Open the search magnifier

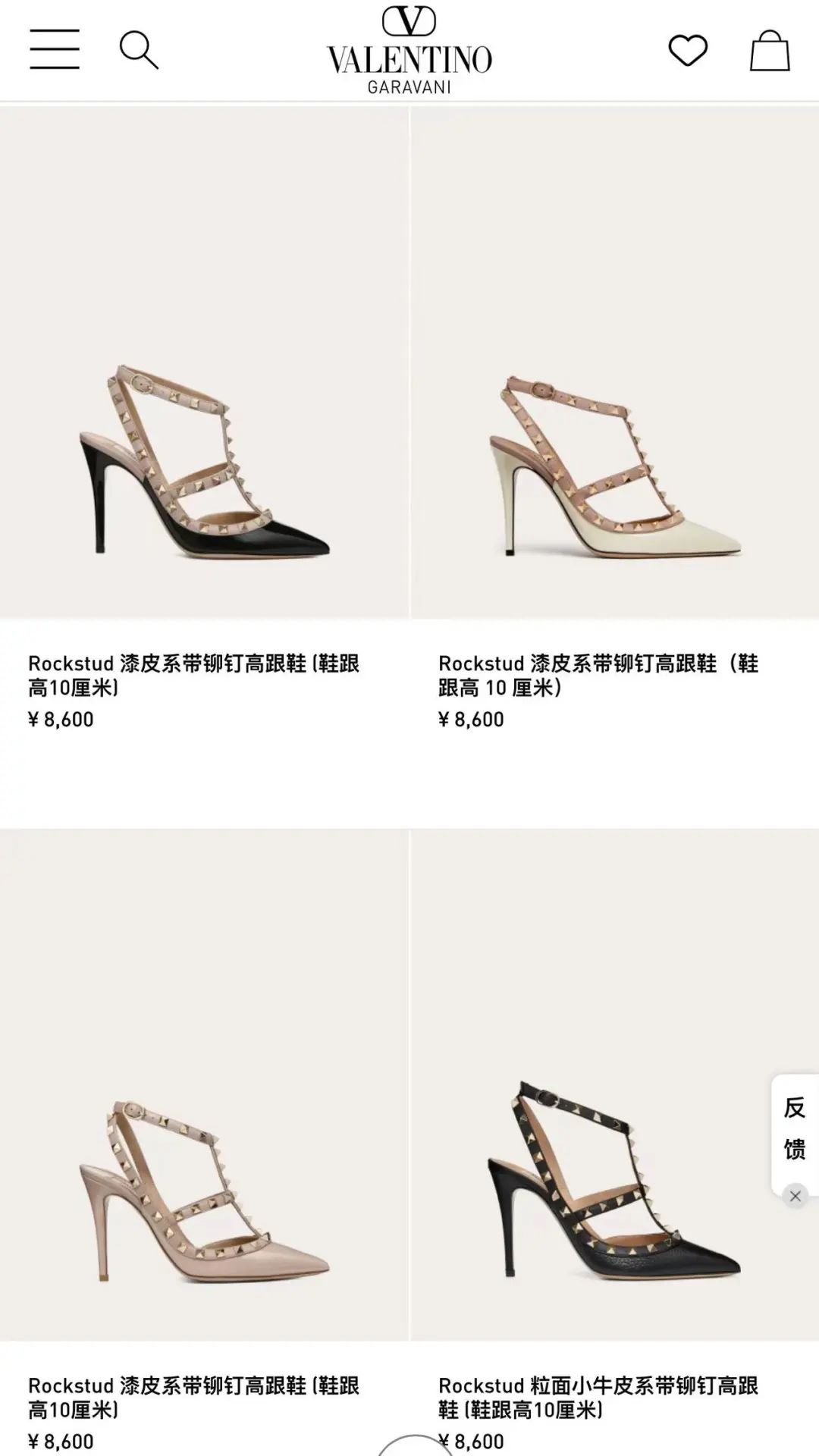coord(139,50)
